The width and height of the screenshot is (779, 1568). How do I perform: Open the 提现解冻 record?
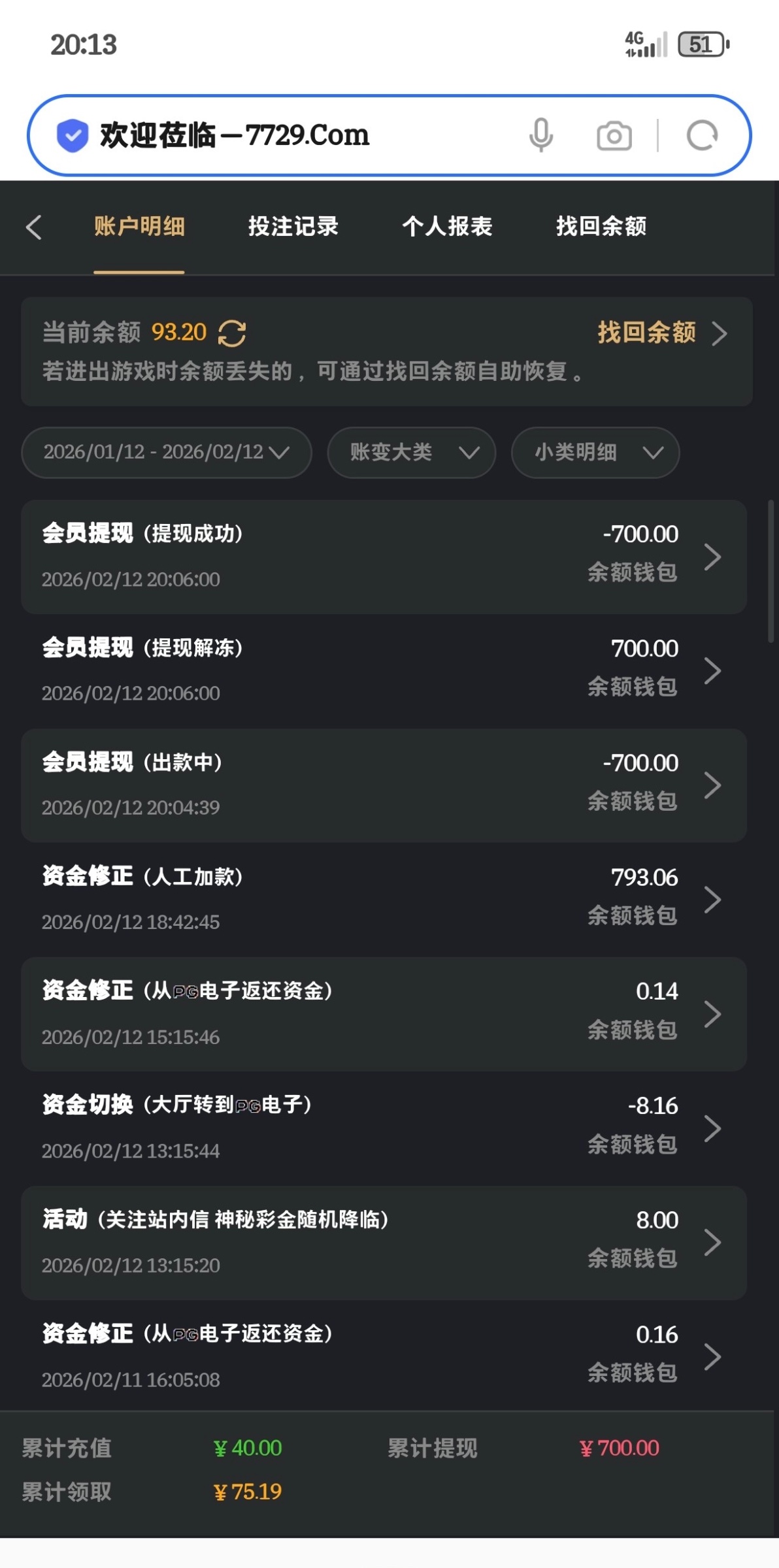pos(384,671)
